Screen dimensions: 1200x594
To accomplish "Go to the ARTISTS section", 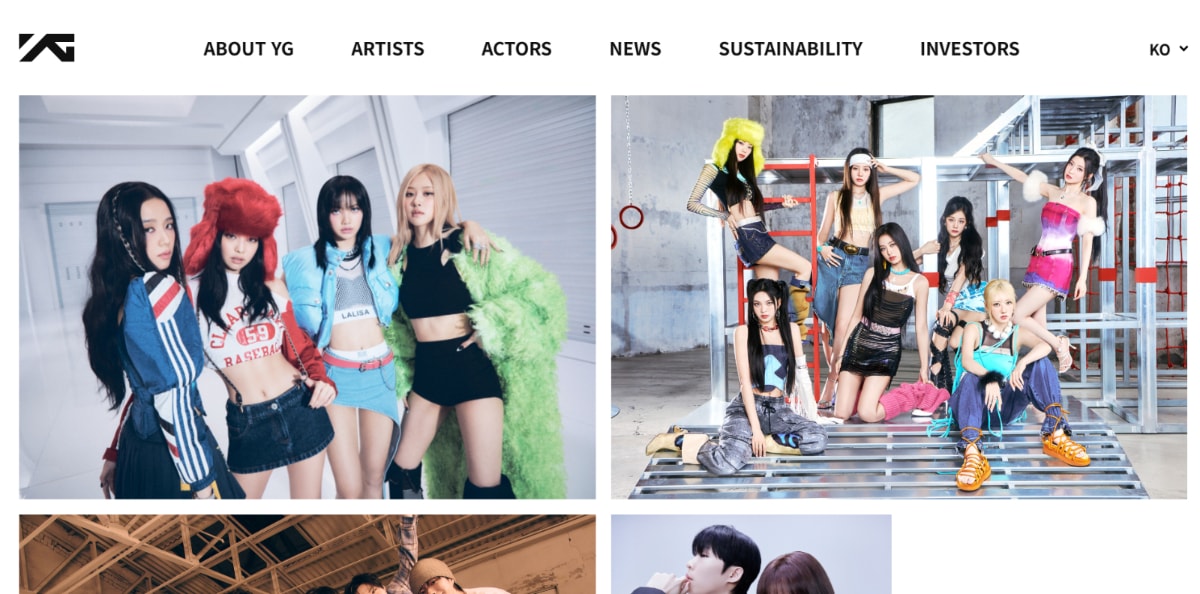I will coord(387,48).
